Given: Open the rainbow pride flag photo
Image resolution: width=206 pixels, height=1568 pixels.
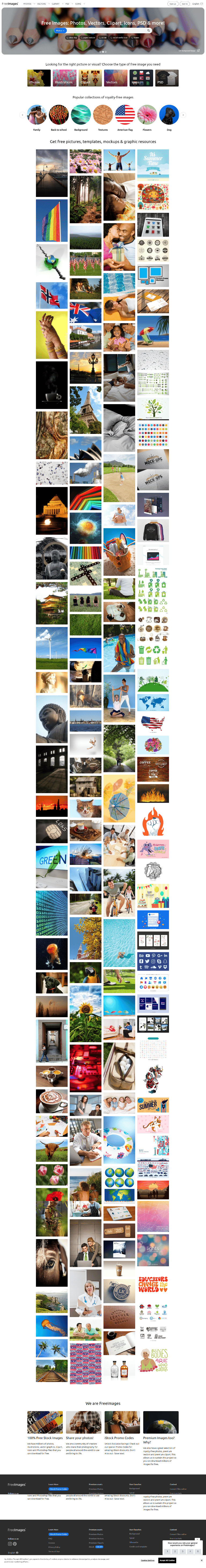Looking at the screenshot, I should tap(52, 220).
